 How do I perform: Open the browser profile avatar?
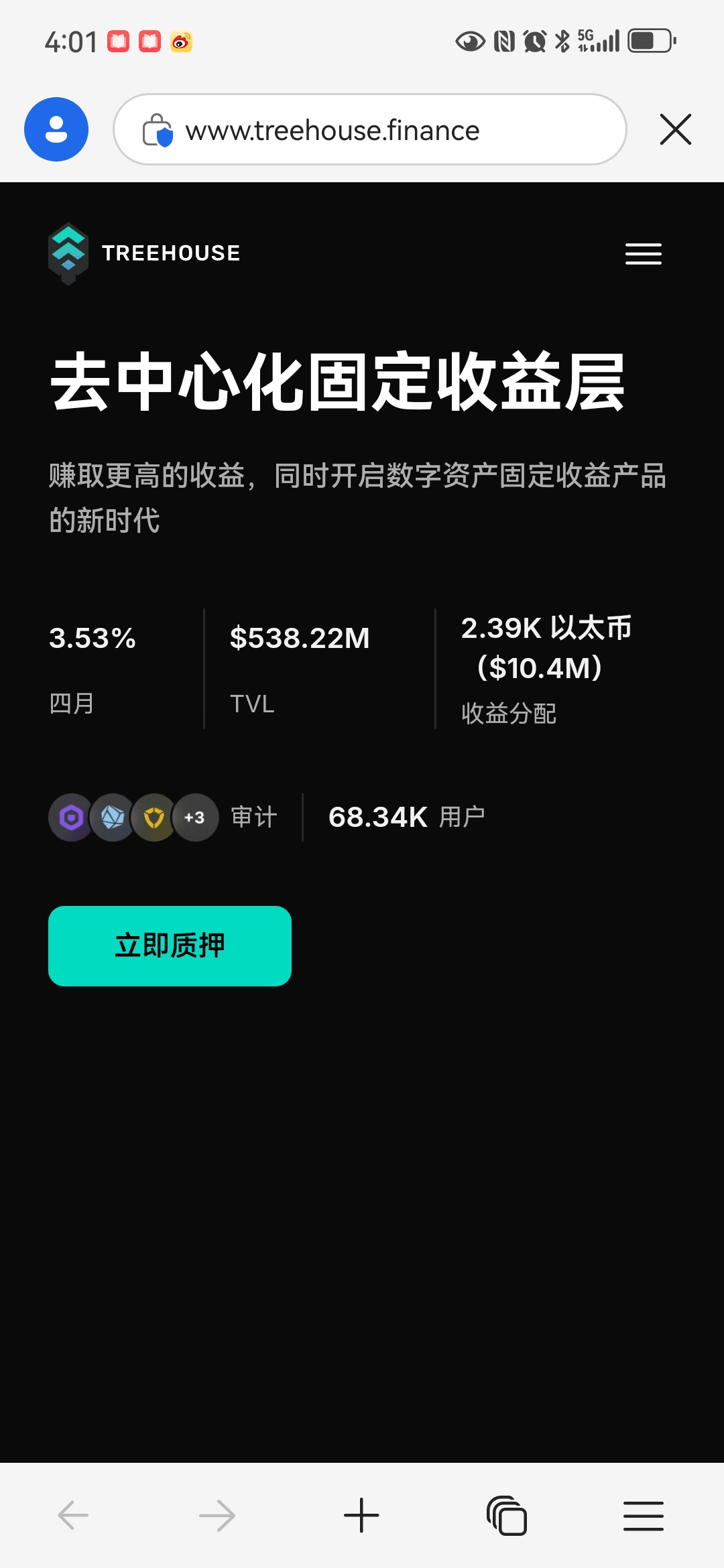click(x=56, y=129)
